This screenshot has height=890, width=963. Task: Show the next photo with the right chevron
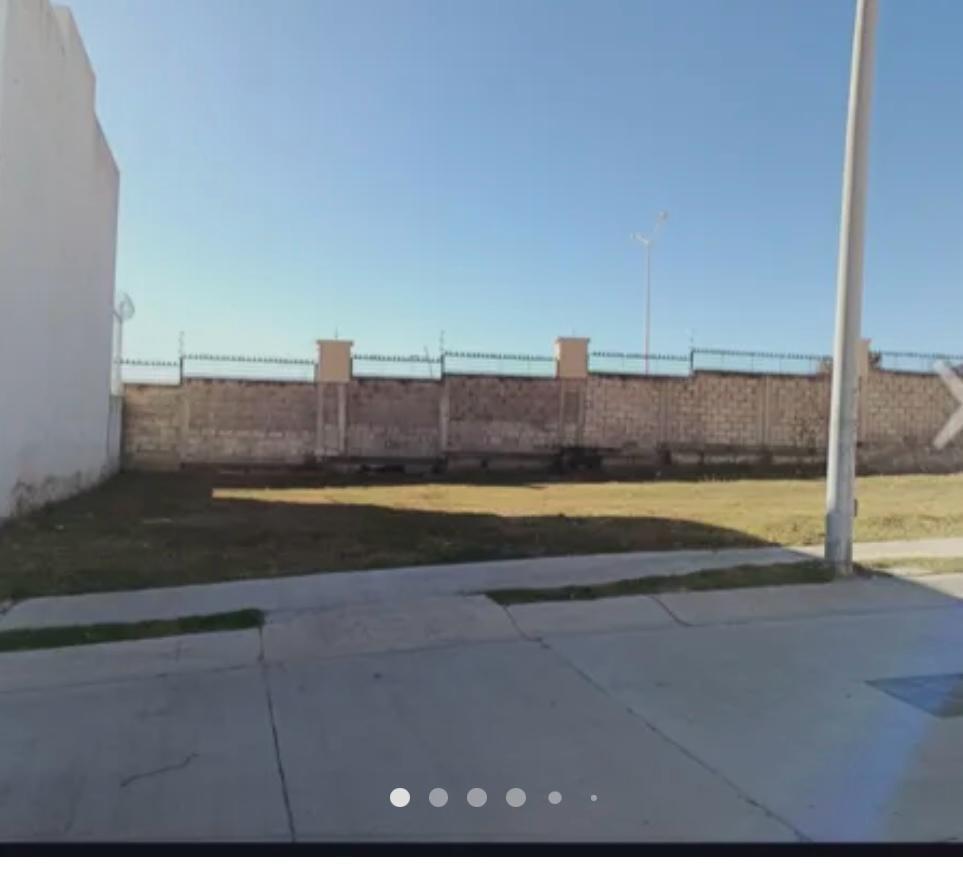[947, 404]
